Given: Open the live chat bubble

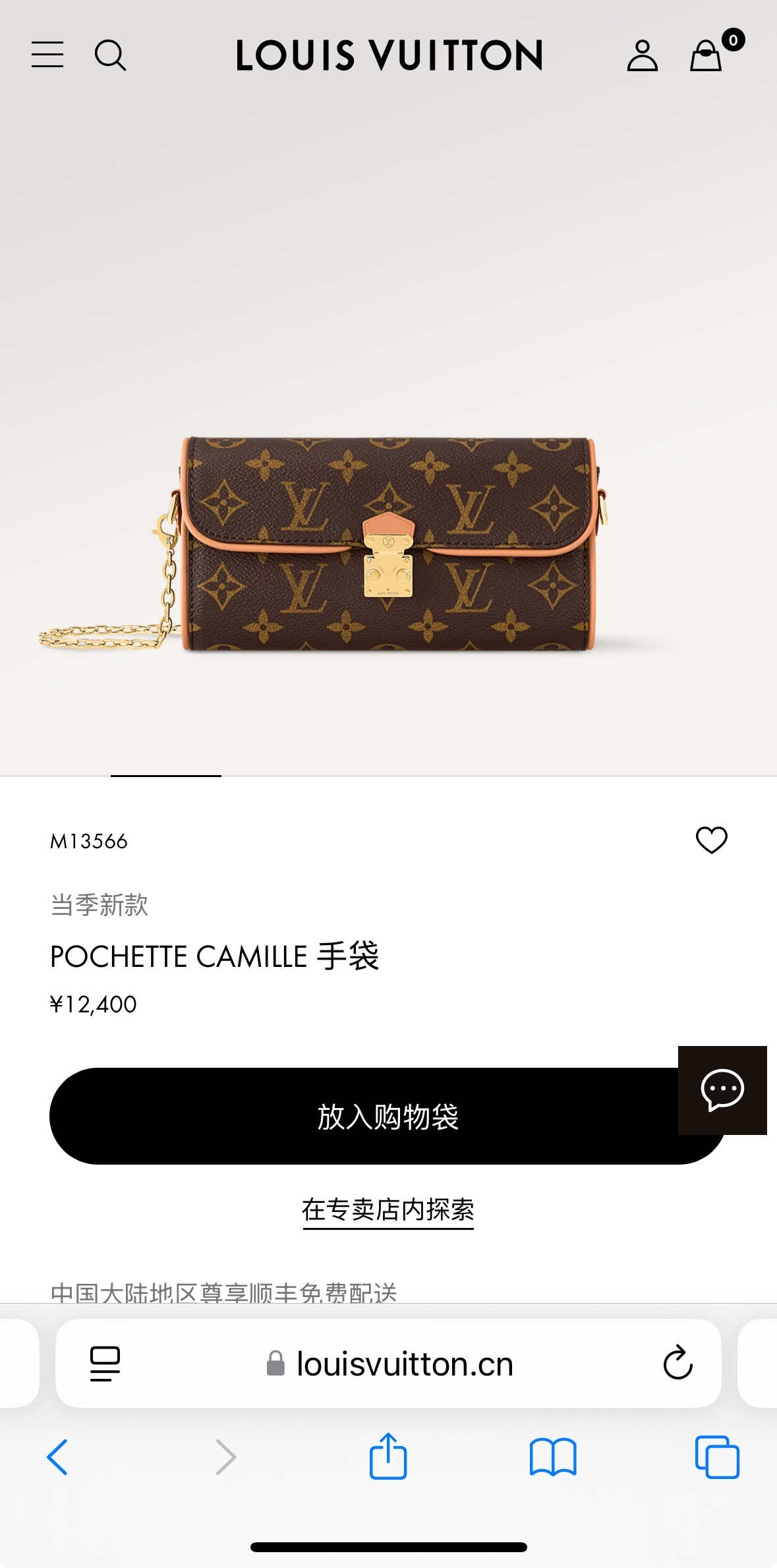Looking at the screenshot, I should [x=722, y=1090].
